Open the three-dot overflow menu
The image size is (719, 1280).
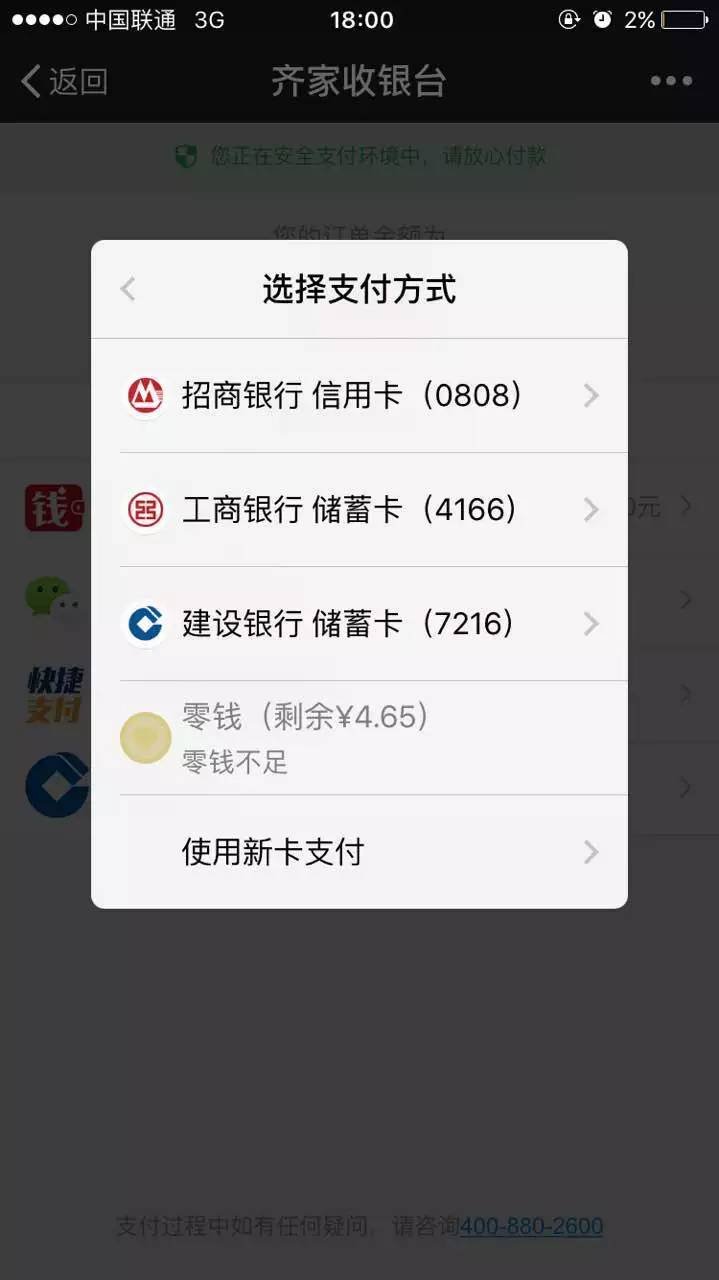[671, 82]
